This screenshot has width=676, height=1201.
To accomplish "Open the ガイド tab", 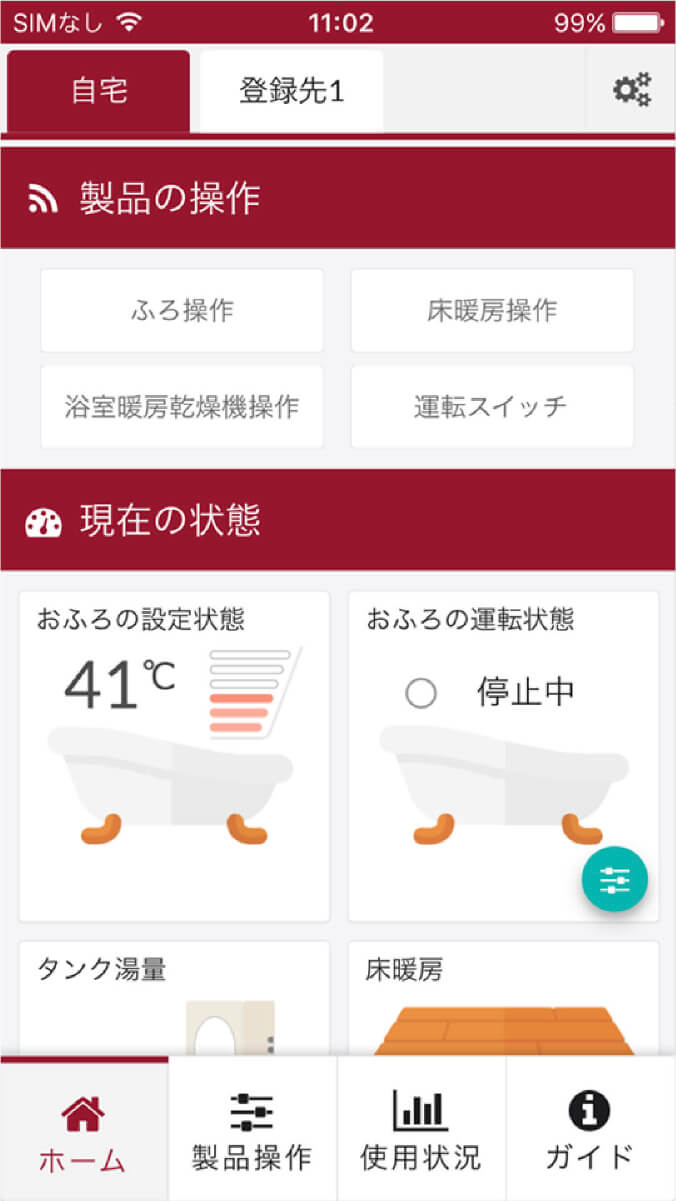I will 591,1130.
